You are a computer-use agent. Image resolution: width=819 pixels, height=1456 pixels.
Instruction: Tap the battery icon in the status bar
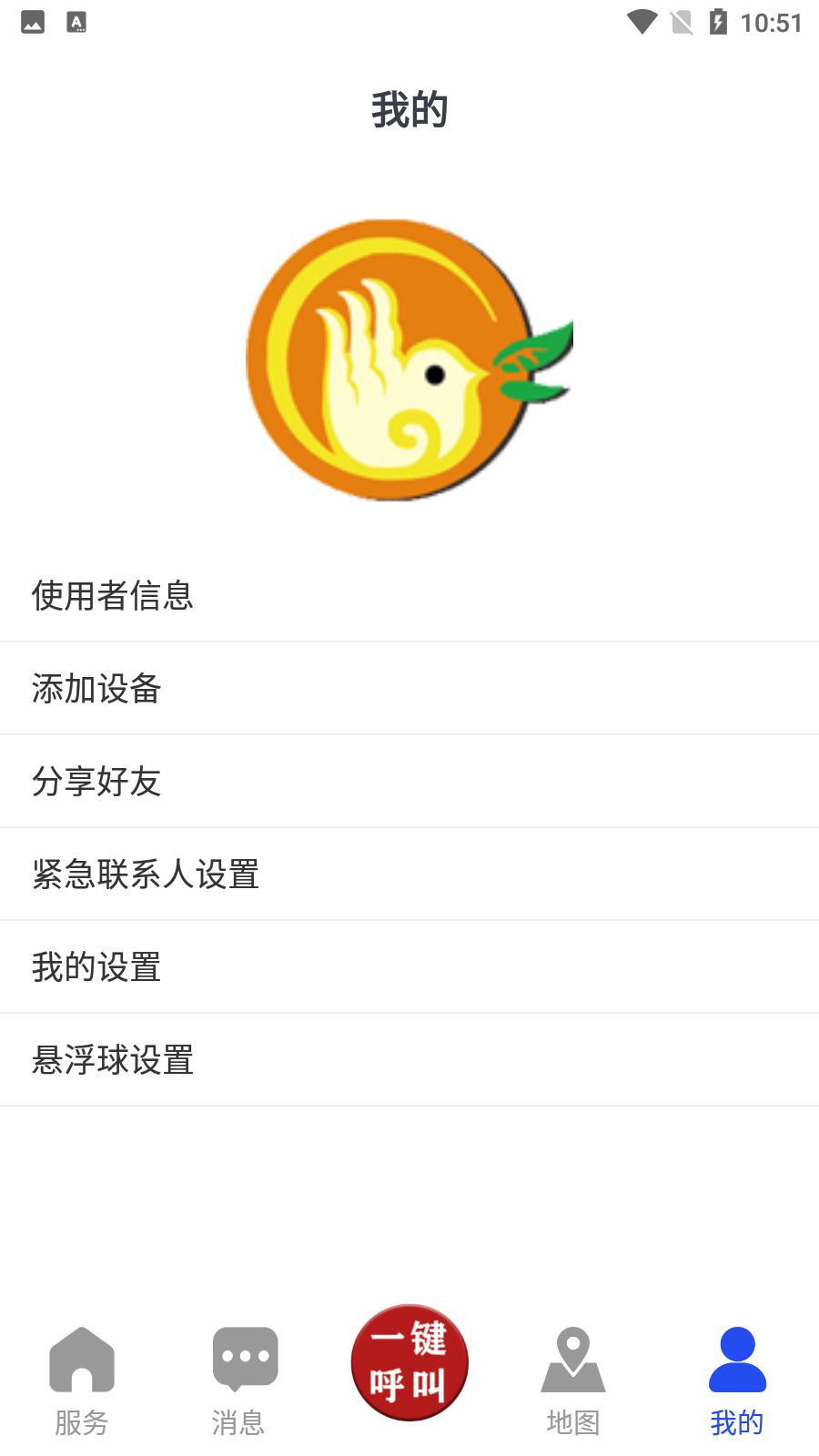tap(720, 22)
